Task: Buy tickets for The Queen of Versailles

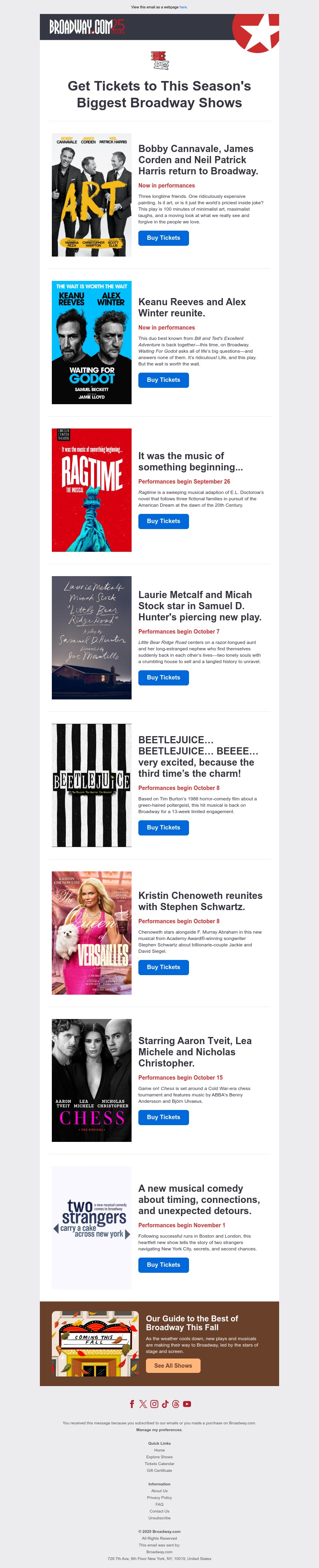Action: pyautogui.click(x=163, y=967)
